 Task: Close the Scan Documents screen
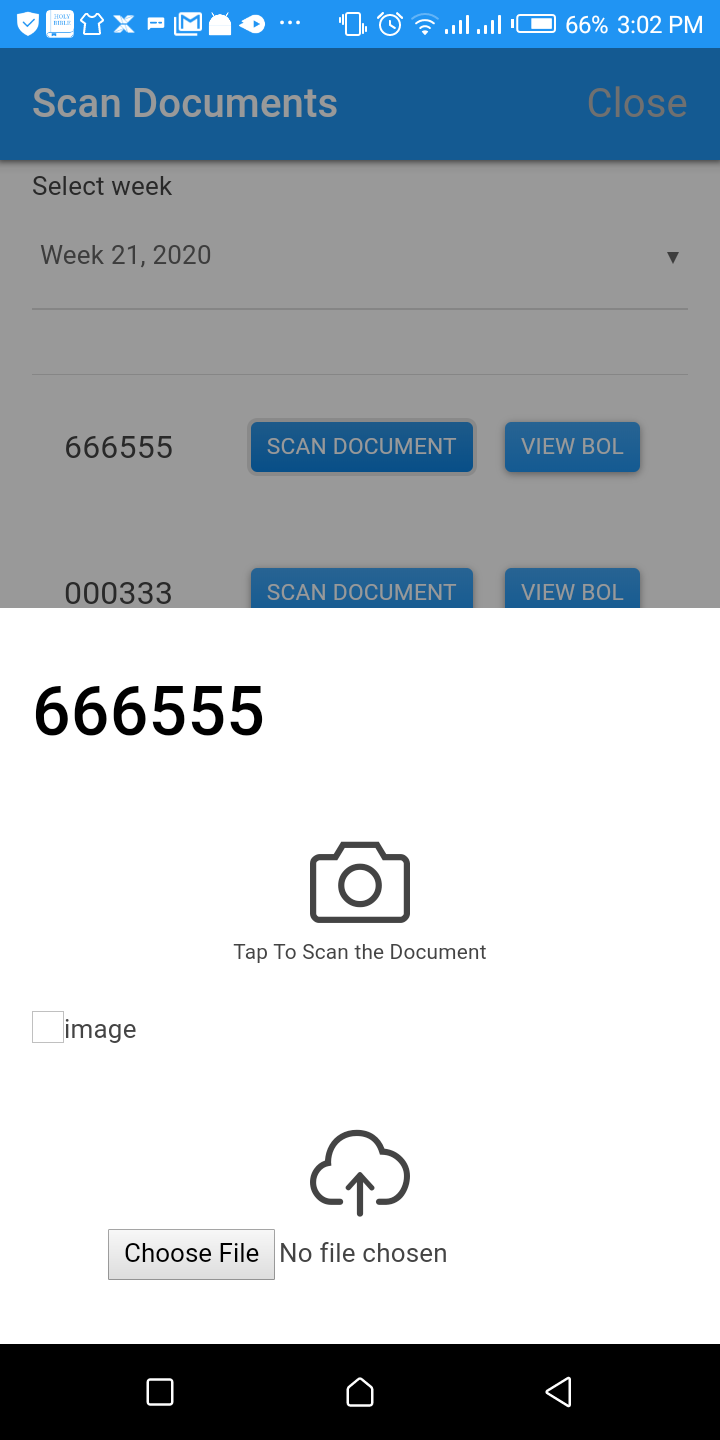coord(636,103)
